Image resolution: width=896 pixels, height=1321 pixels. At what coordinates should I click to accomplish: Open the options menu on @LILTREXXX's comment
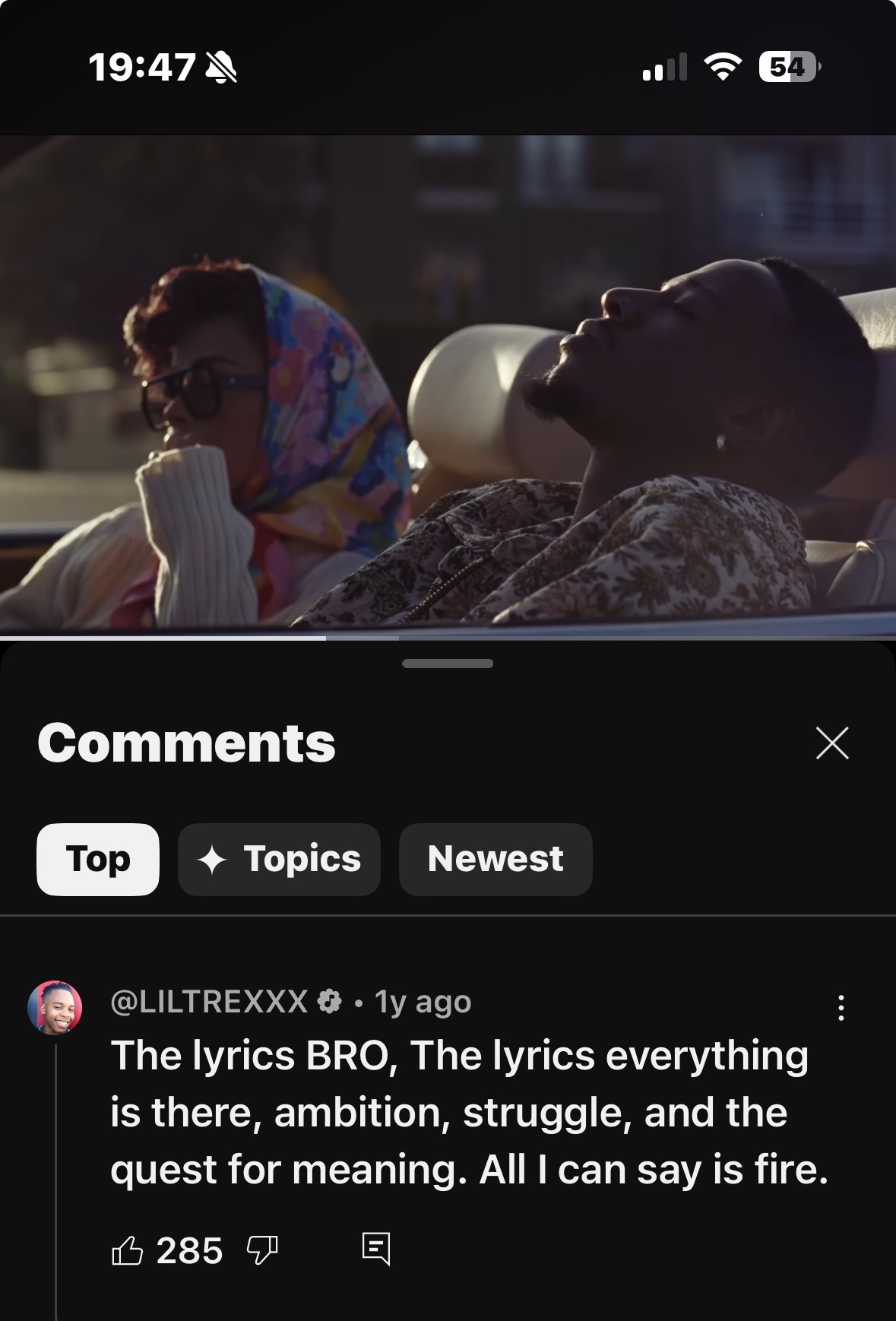point(841,1008)
